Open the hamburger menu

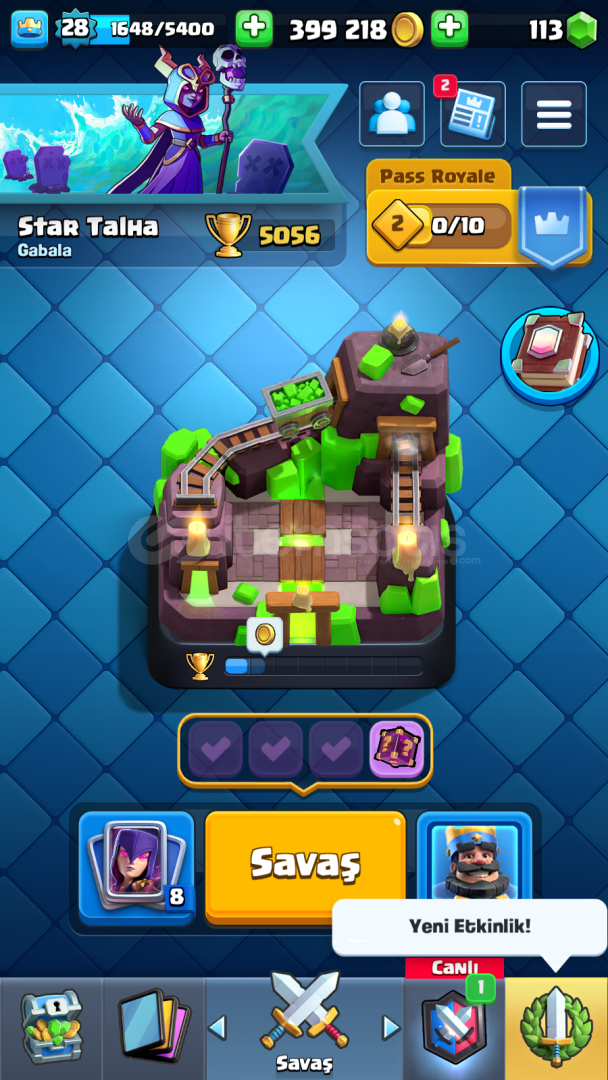(554, 114)
